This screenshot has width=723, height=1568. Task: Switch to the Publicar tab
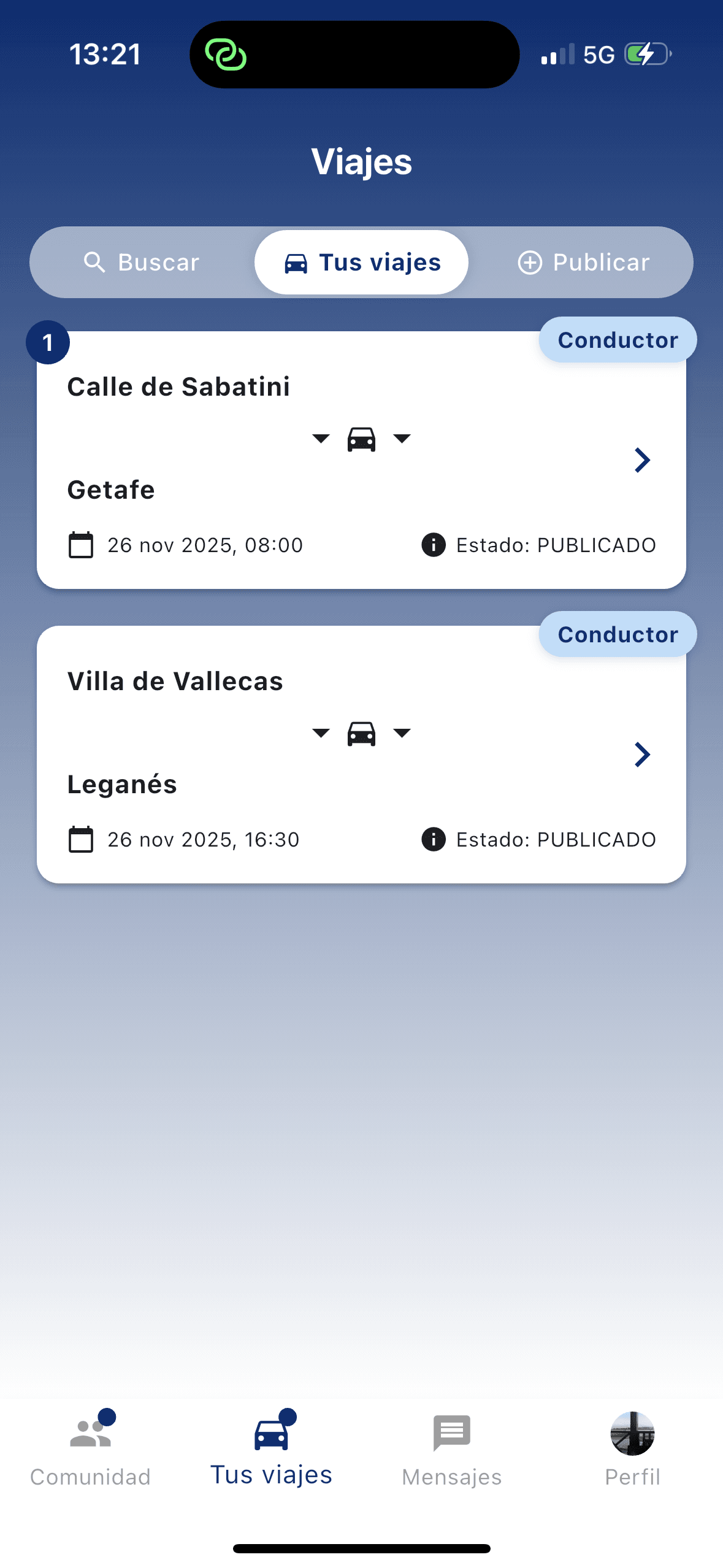coord(581,262)
